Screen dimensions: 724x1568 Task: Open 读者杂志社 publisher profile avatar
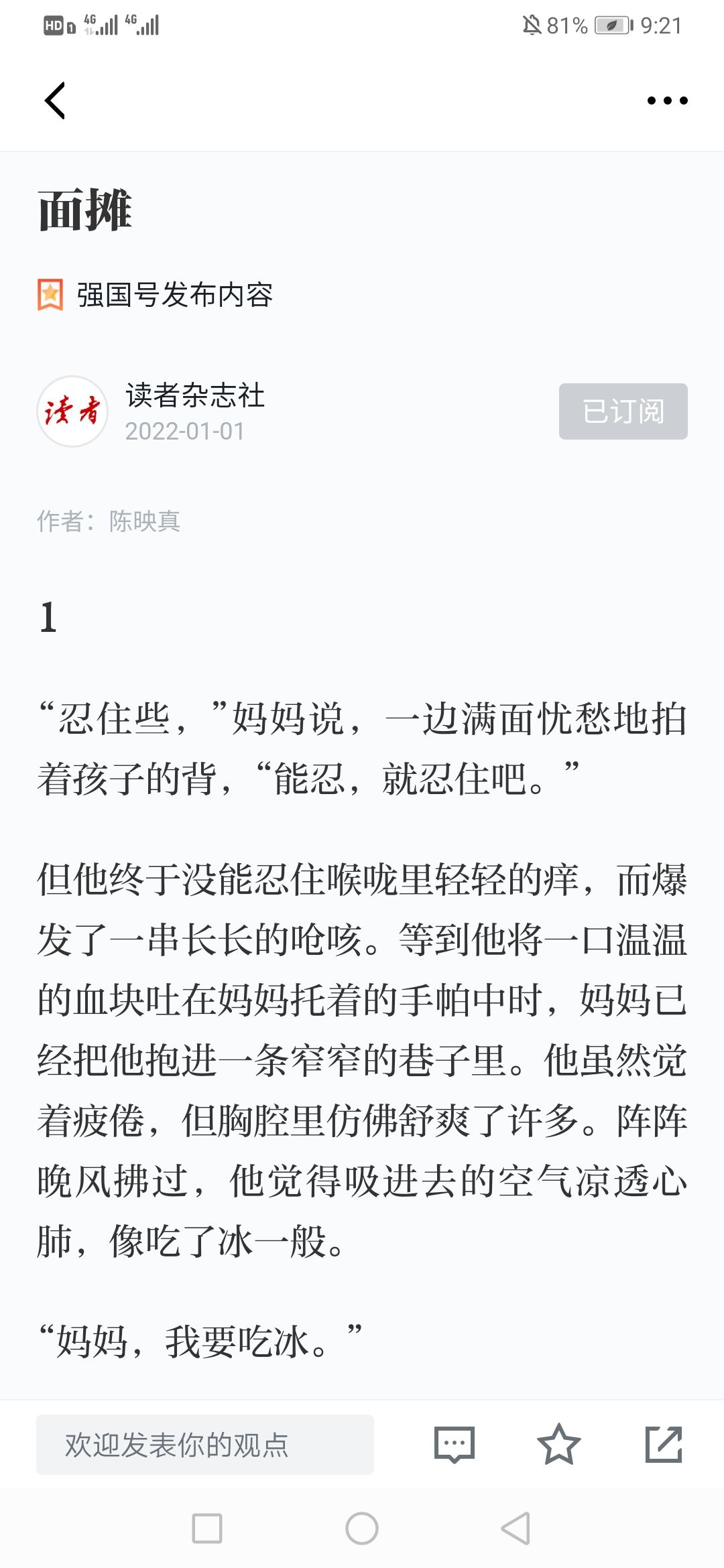tap(72, 411)
